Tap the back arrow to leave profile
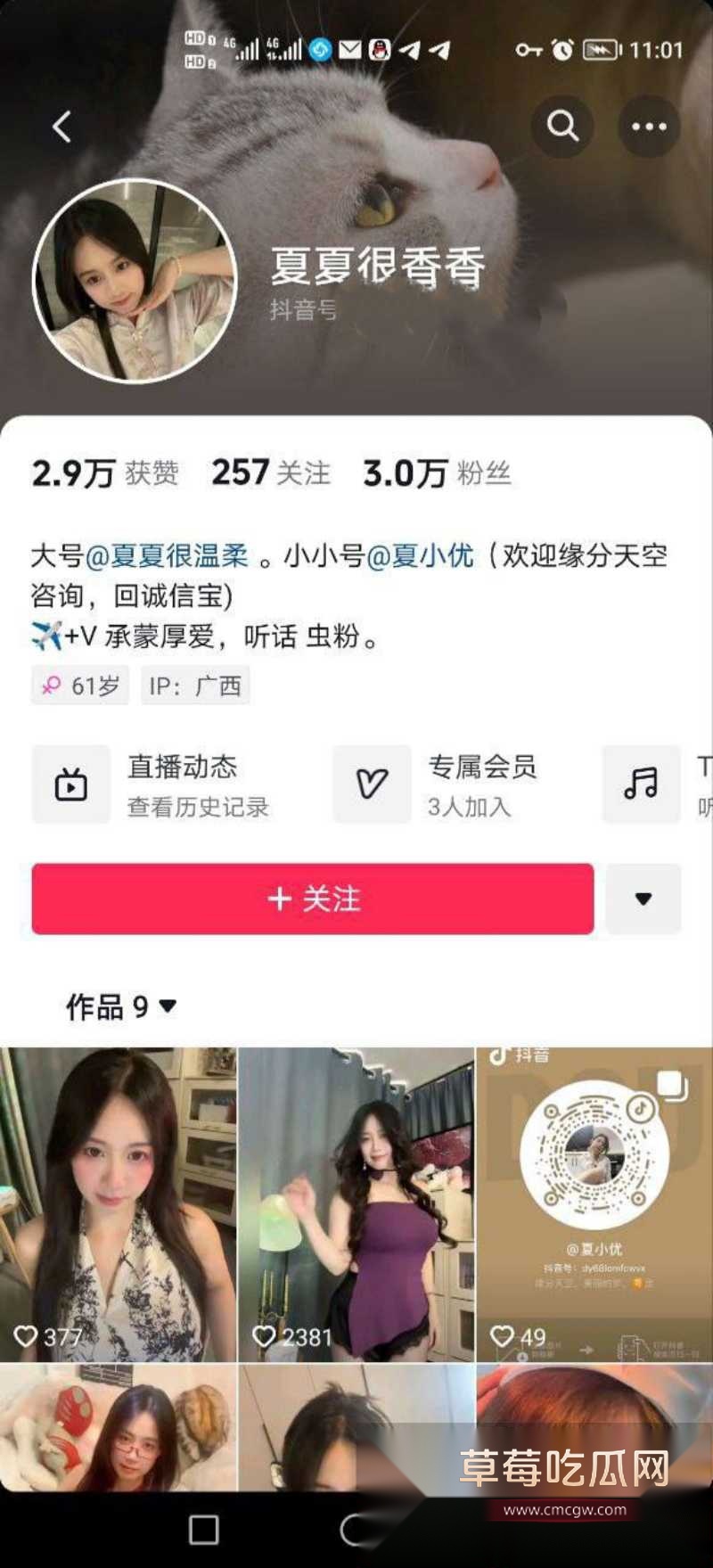 [61, 127]
